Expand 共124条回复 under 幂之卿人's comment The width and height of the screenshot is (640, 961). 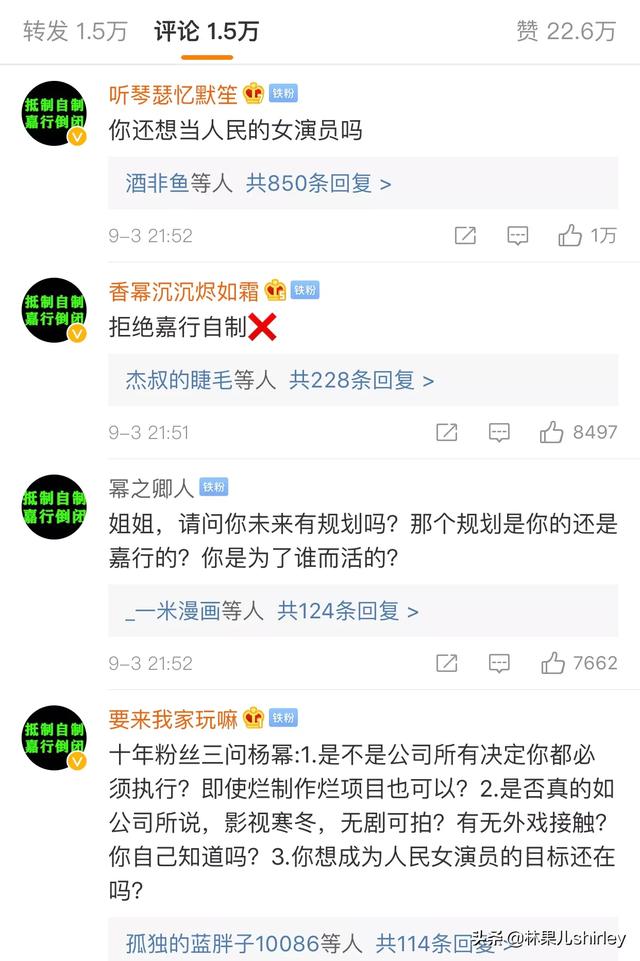(347, 610)
